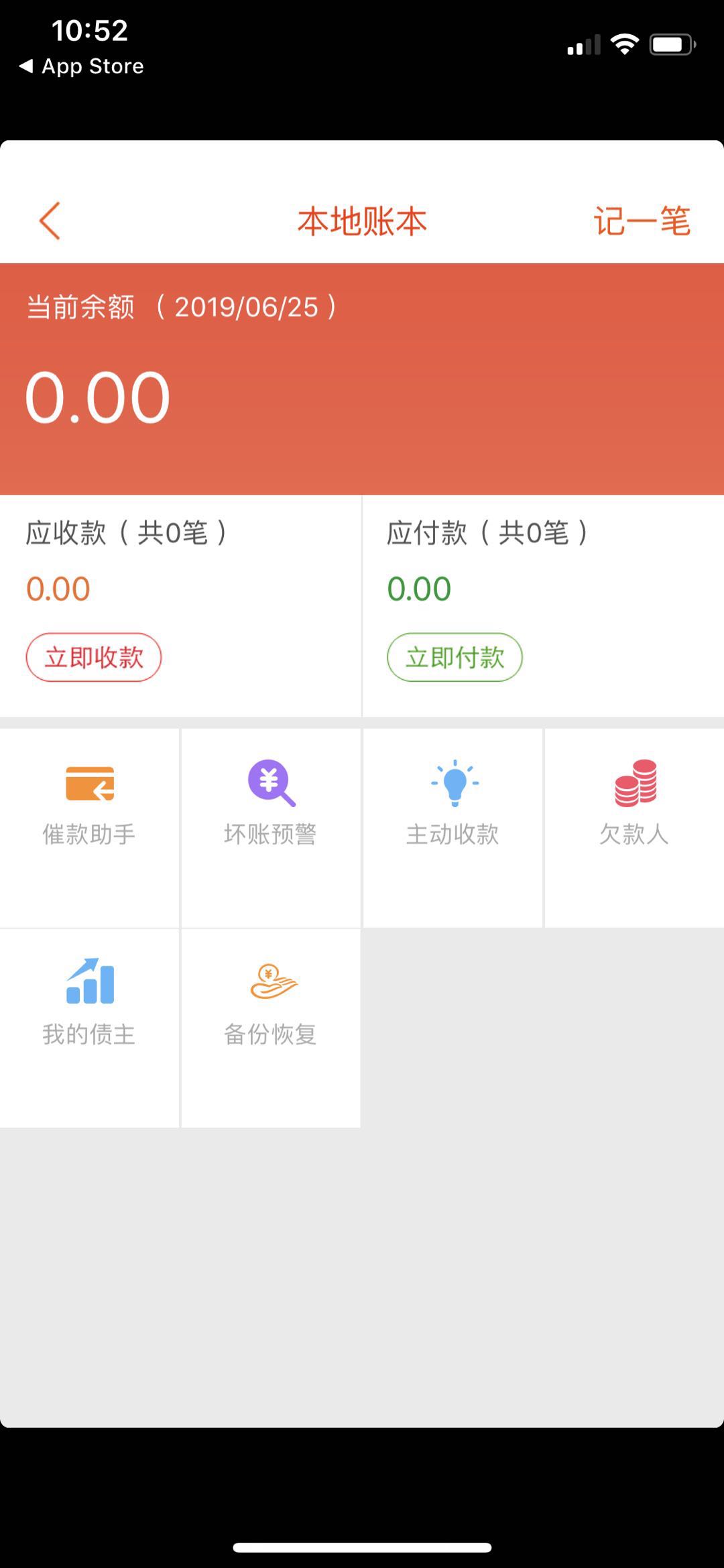
Task: Tap the Wi-Fi icon in status bar
Action: click(624, 44)
